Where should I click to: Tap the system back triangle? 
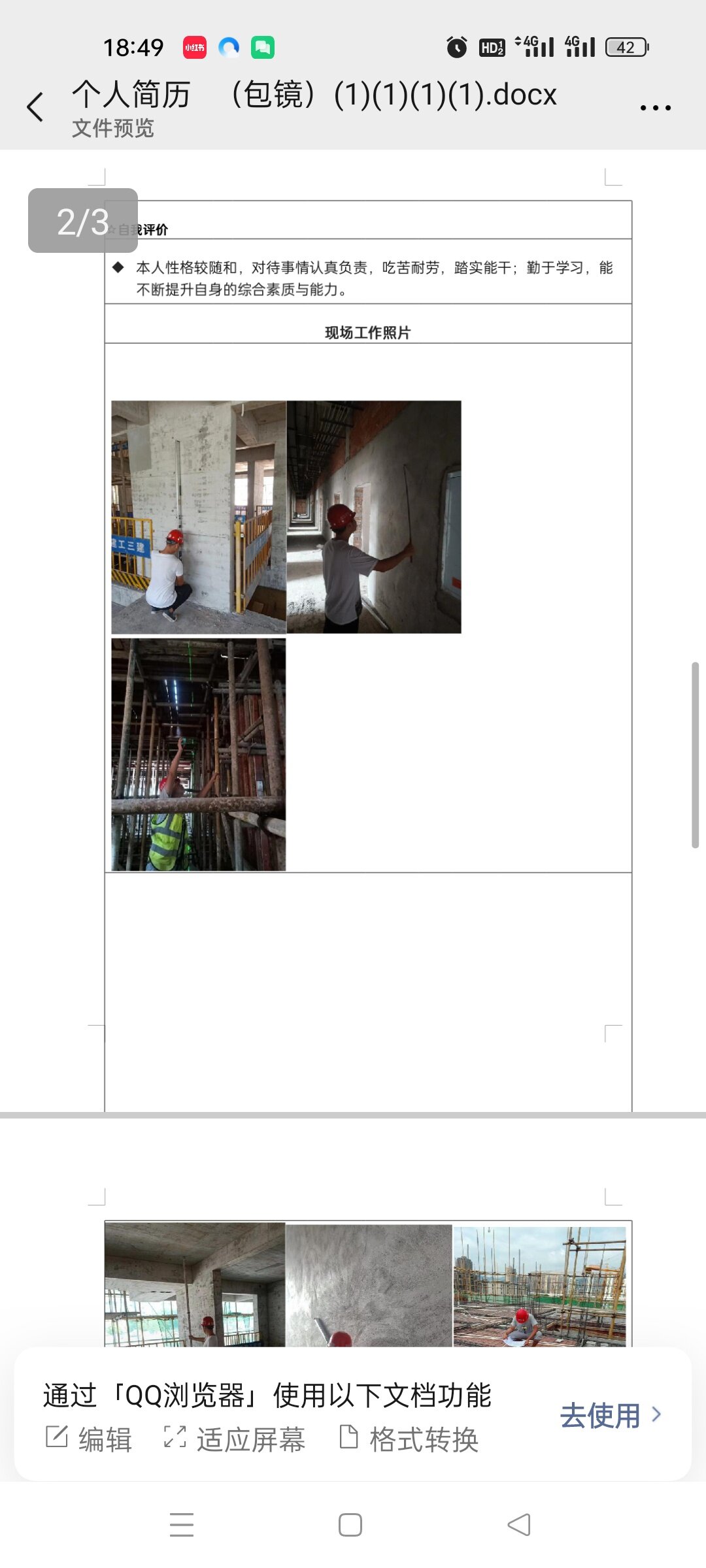(x=519, y=1525)
